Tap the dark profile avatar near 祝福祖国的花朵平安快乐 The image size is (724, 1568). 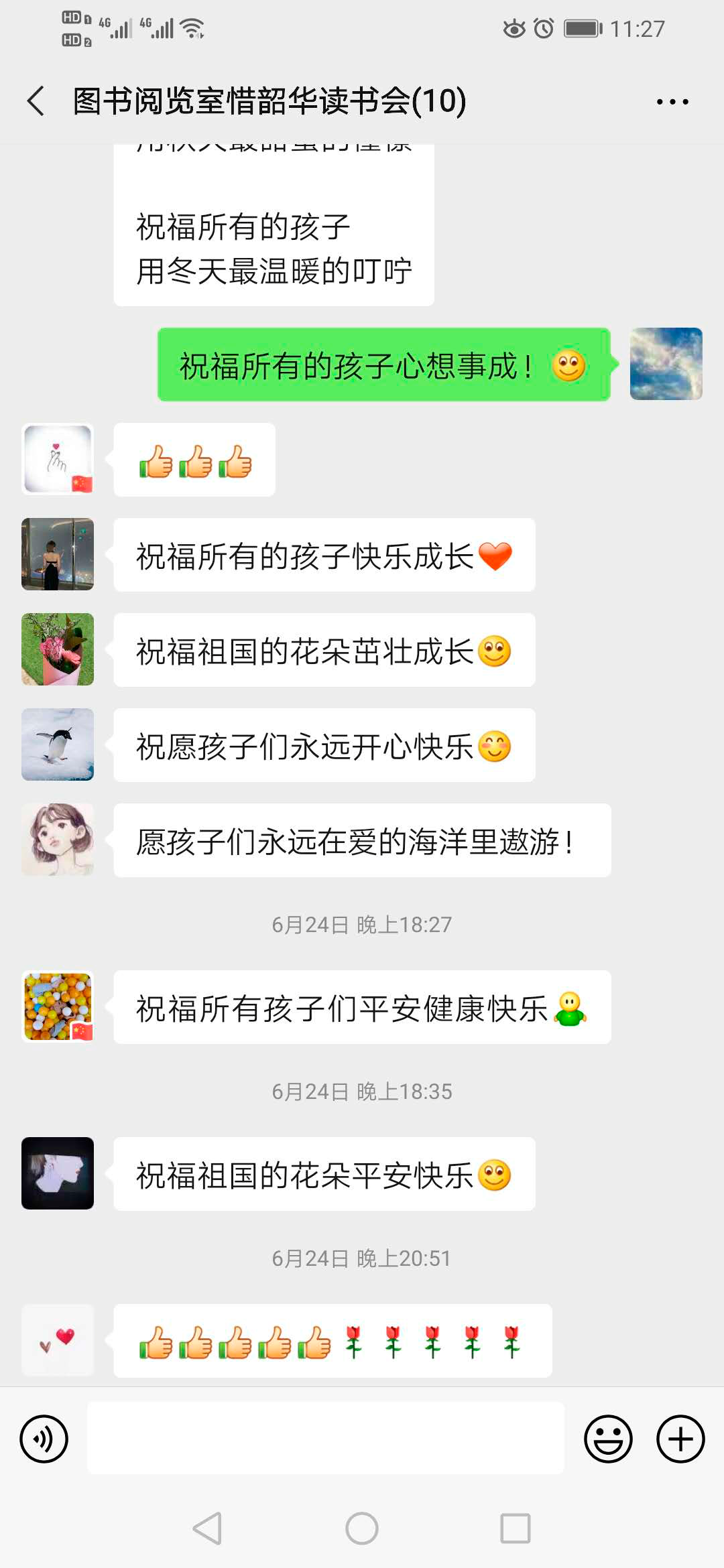(x=58, y=1173)
